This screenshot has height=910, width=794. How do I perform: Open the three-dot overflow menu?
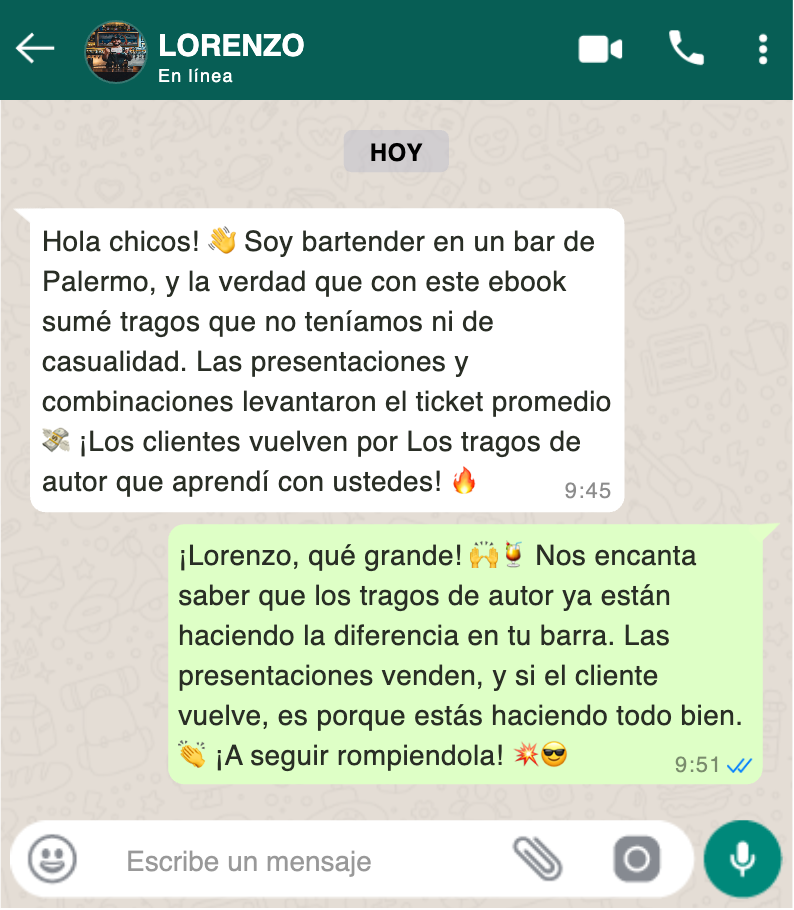pos(763,49)
